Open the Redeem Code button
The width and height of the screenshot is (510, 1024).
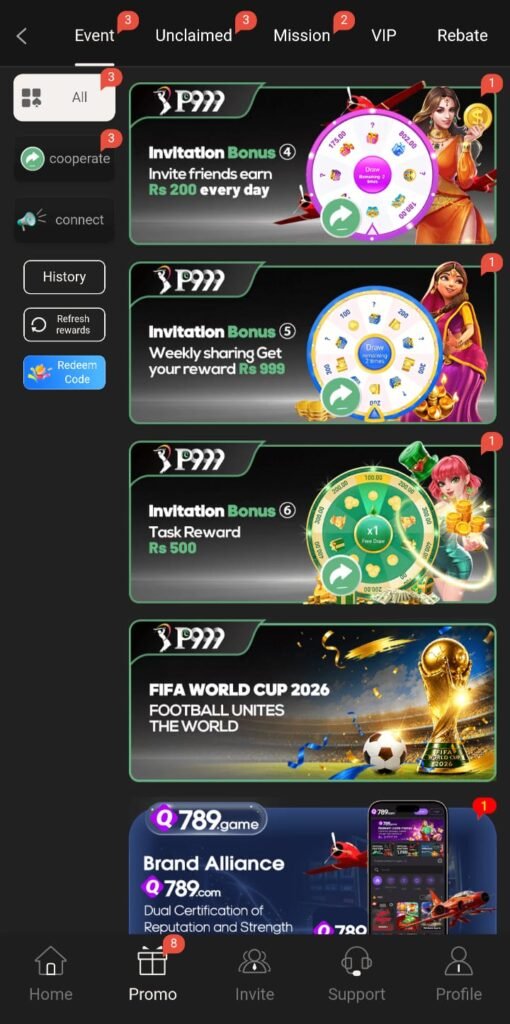tap(64, 372)
